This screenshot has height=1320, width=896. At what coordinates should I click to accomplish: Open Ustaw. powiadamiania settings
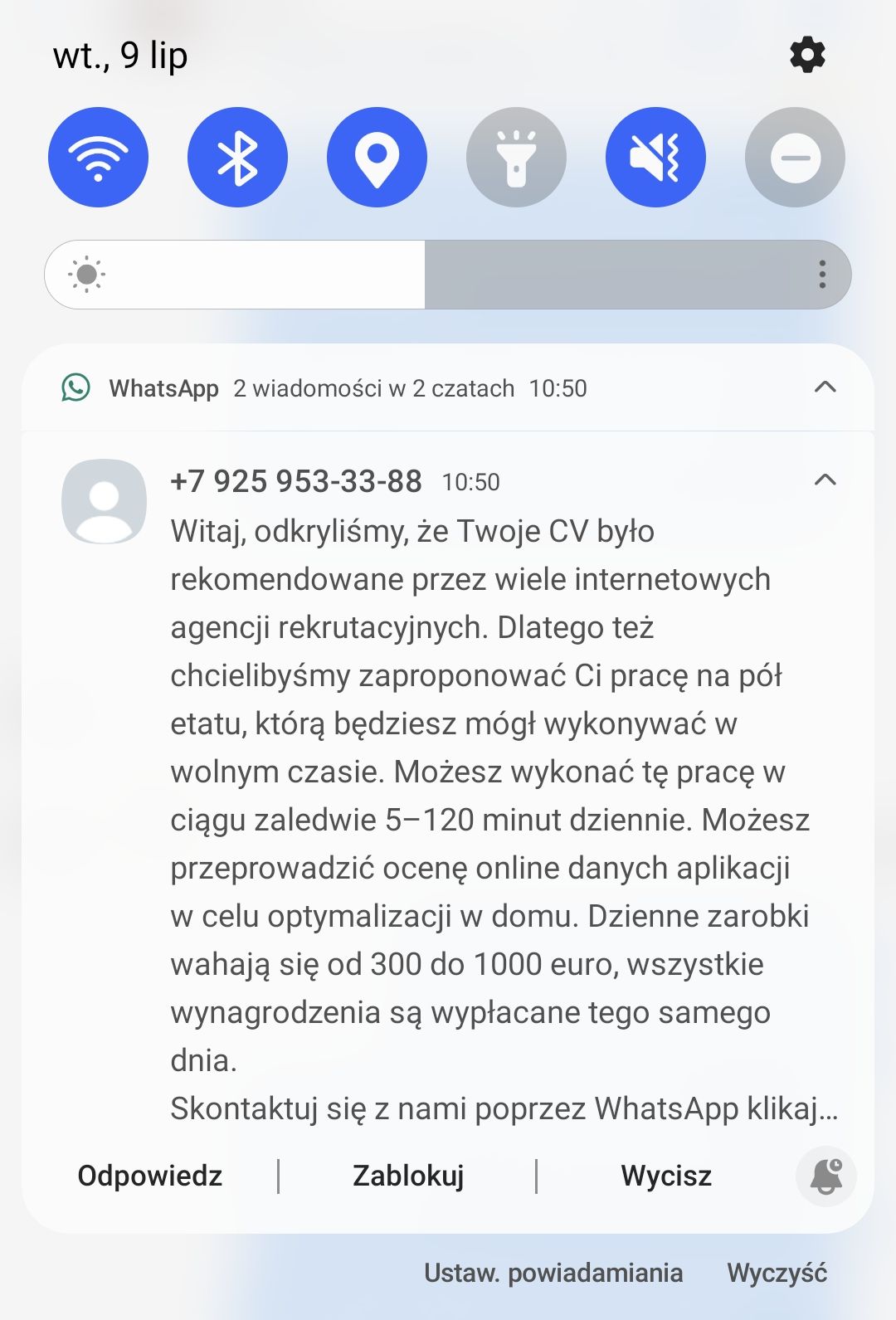click(553, 1273)
